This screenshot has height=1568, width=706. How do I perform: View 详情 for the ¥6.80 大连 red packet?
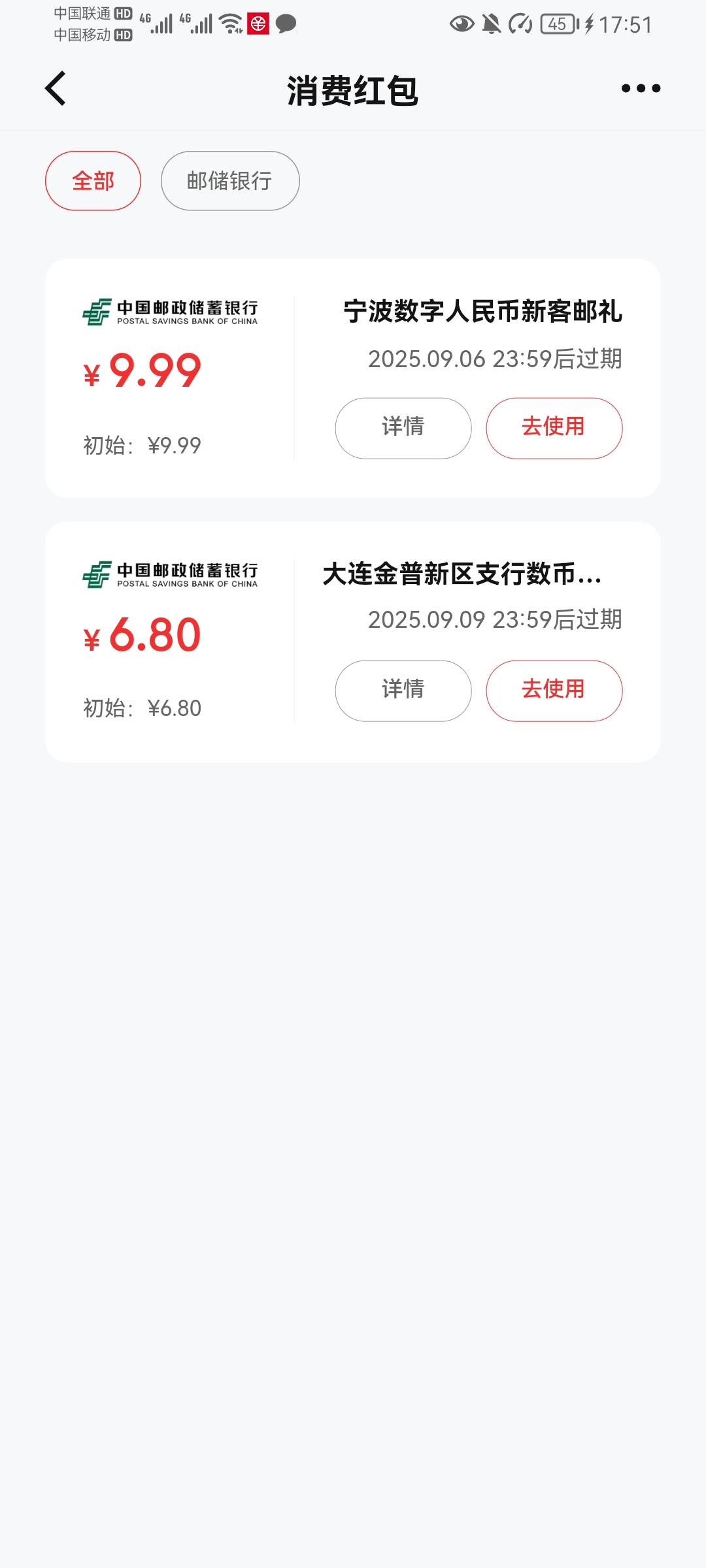[x=403, y=691]
